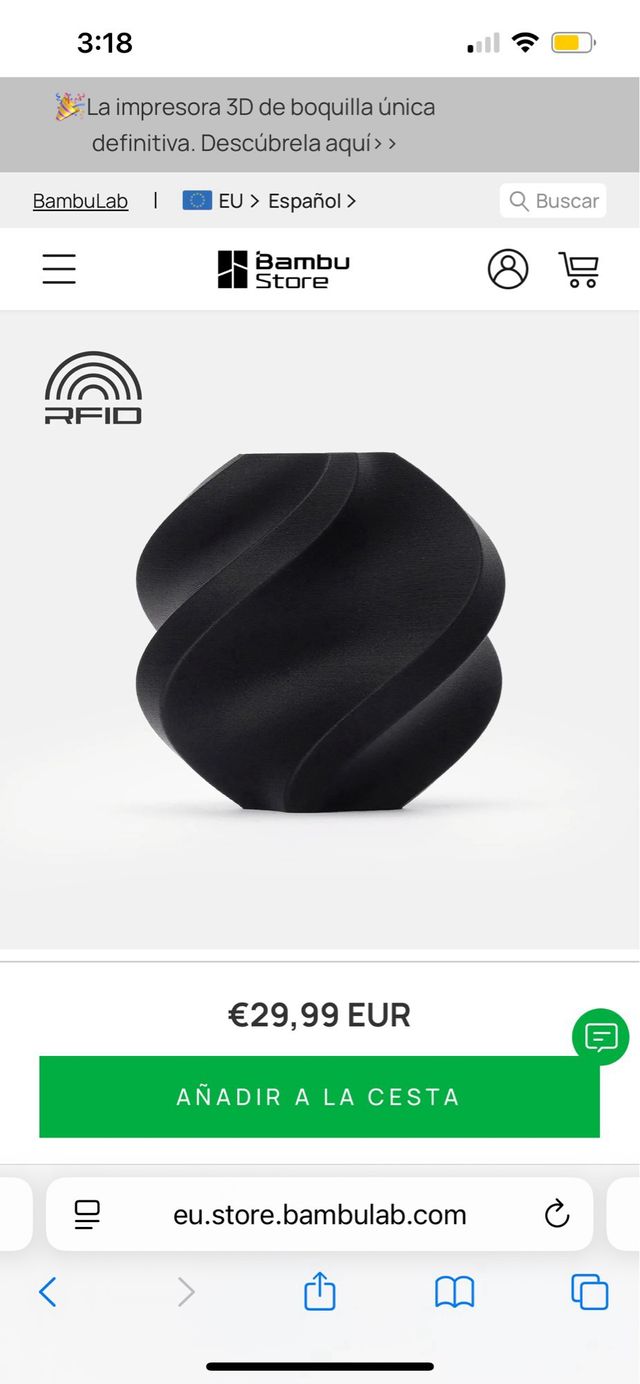Viewport: 640px width, 1384px height.
Task: Share this page from Safari
Action: point(319,1291)
